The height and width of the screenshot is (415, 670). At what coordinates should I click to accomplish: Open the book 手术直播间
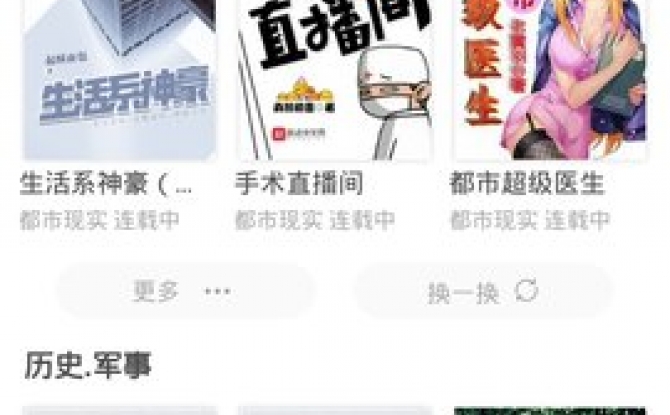pyautogui.click(x=335, y=80)
